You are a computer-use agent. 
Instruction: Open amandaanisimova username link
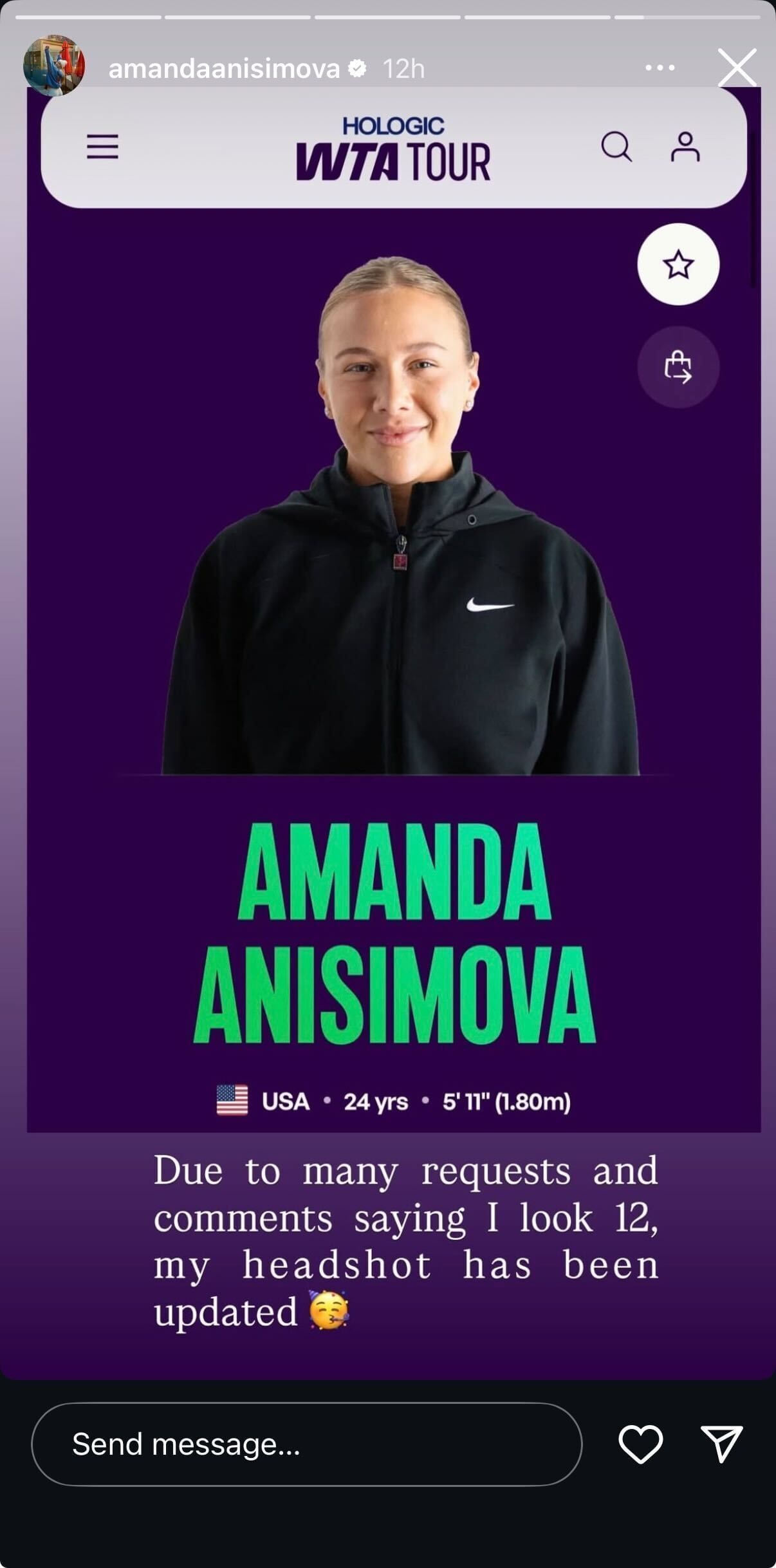[x=224, y=68]
